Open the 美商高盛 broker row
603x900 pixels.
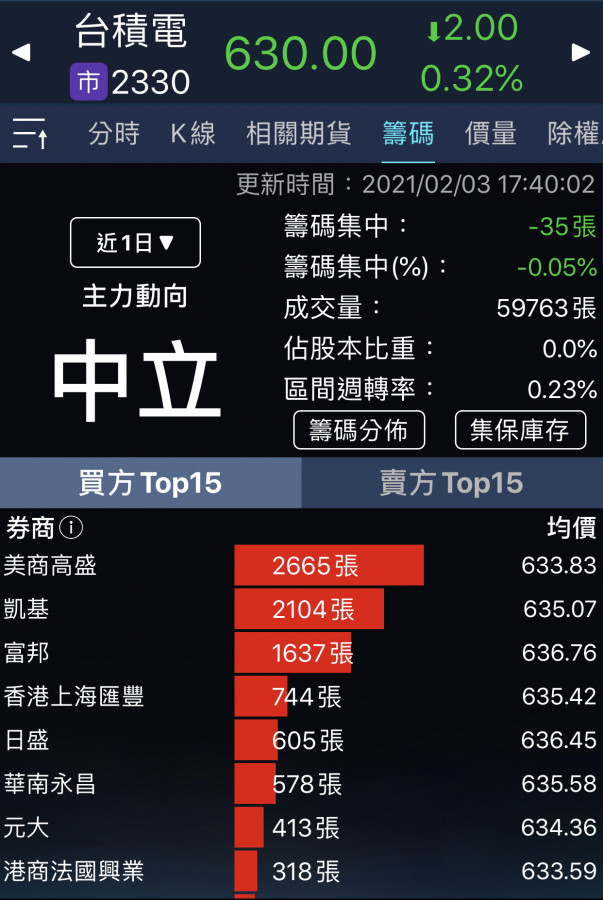[300, 566]
